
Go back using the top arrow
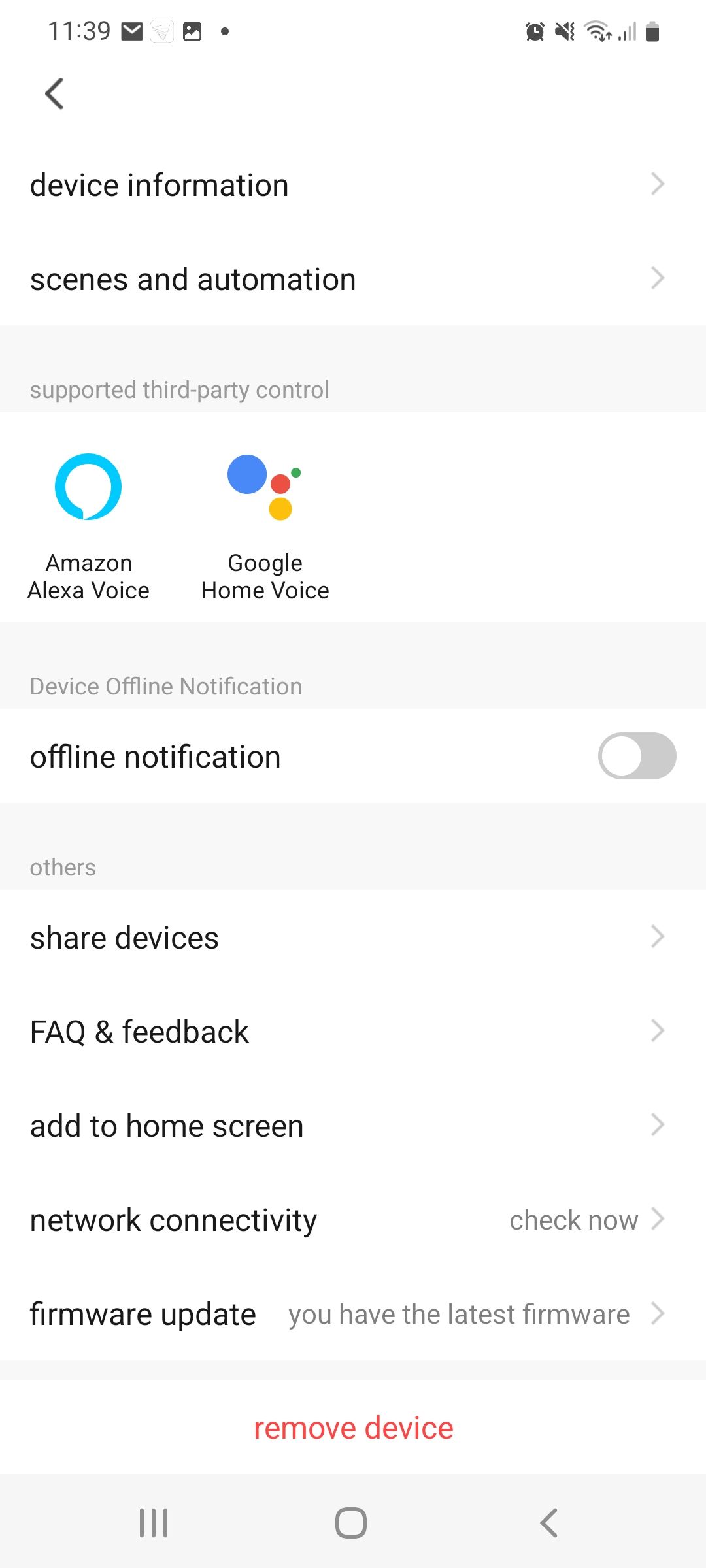click(x=55, y=93)
